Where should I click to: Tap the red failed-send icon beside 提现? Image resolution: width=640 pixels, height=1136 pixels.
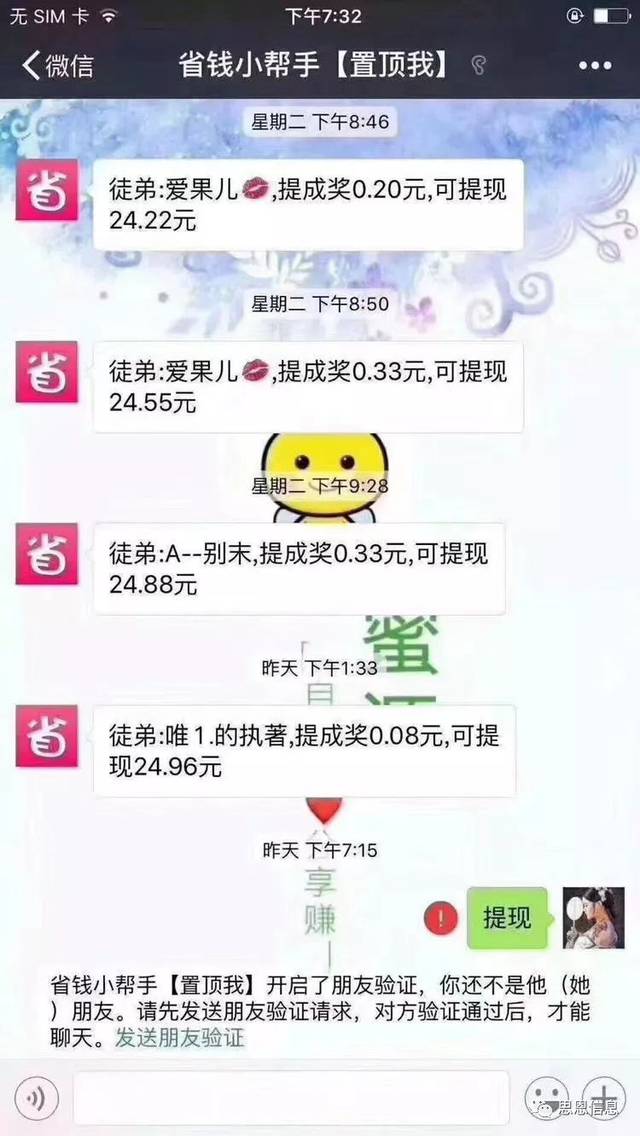tap(441, 917)
